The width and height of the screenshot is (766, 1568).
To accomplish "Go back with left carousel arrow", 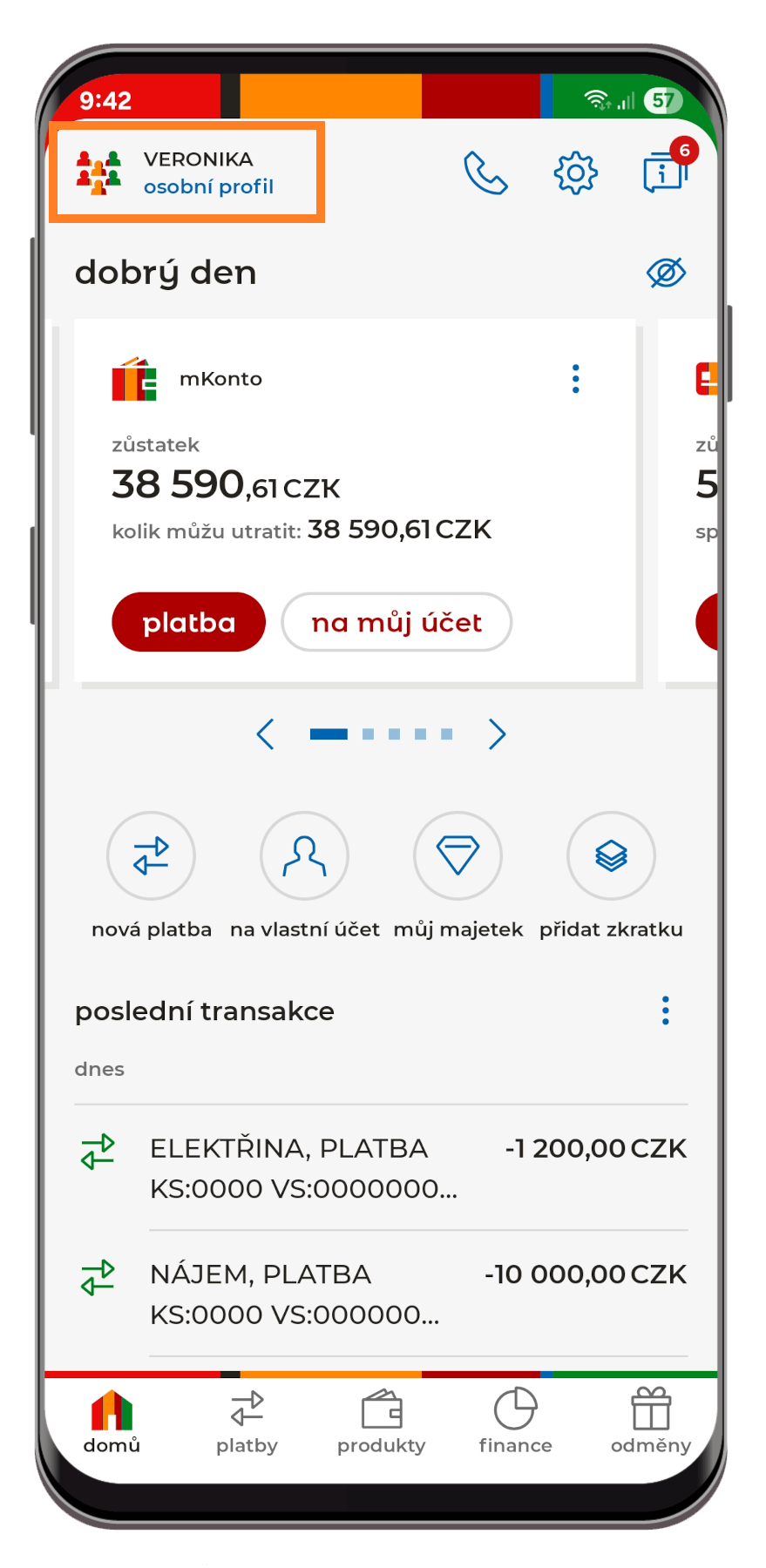I will pos(267,734).
